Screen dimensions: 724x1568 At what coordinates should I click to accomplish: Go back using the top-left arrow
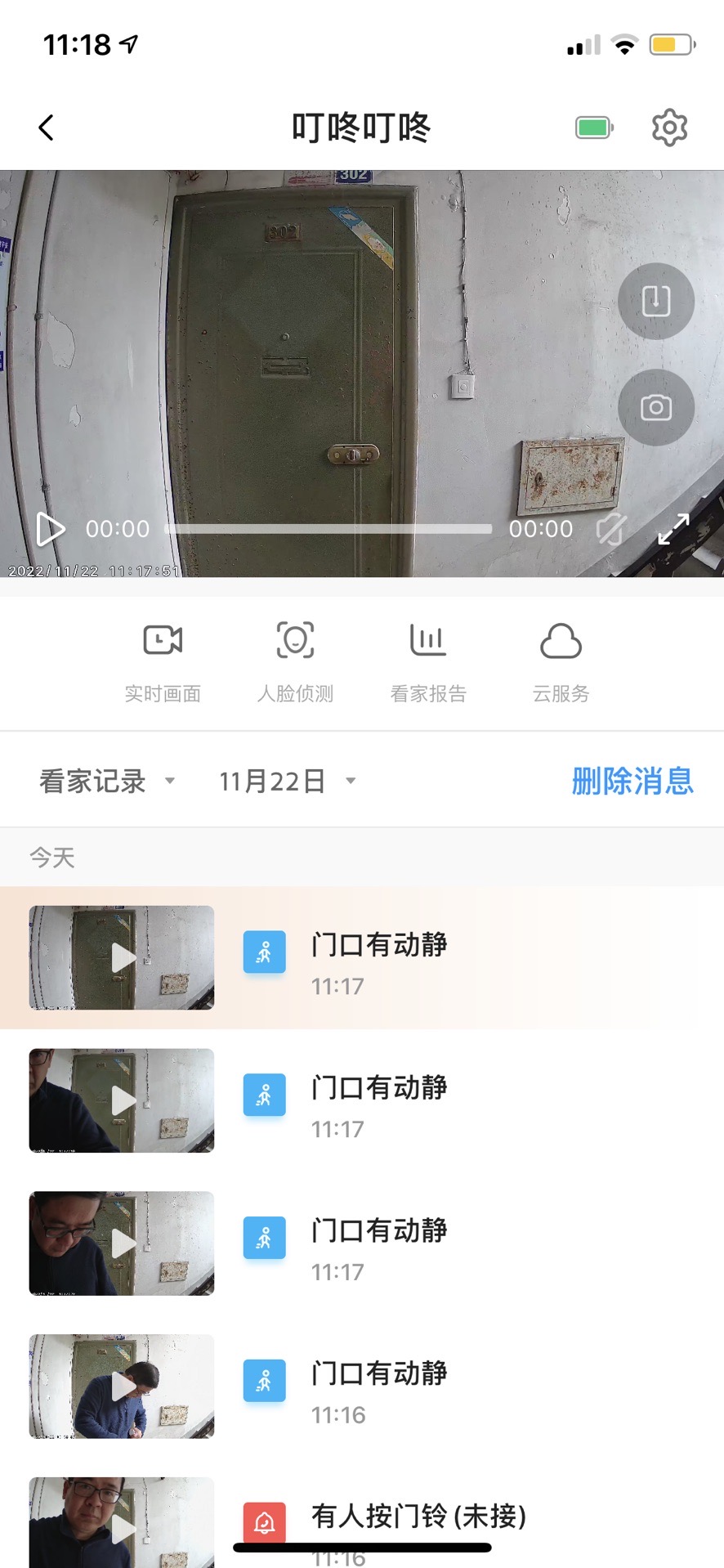point(47,128)
